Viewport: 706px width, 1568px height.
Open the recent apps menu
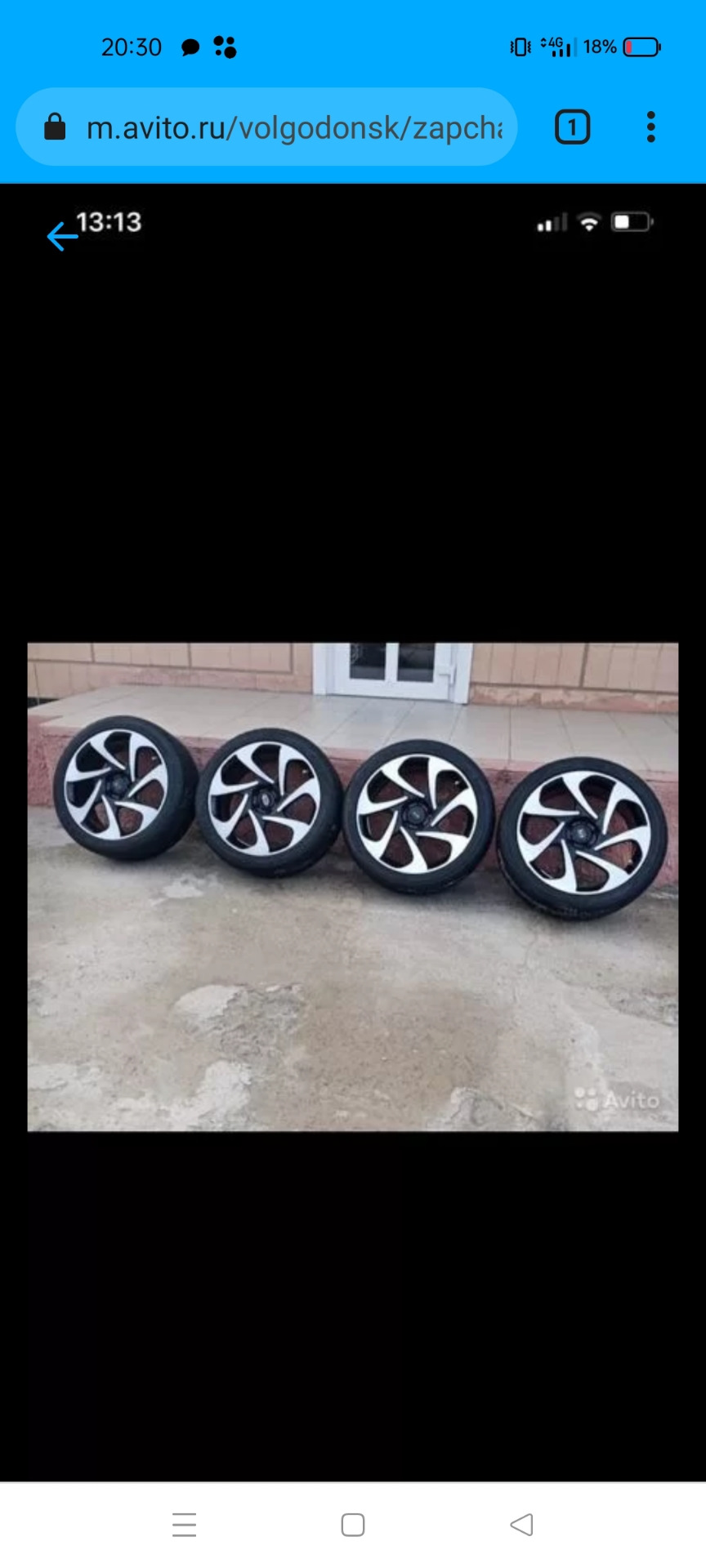(x=185, y=1525)
